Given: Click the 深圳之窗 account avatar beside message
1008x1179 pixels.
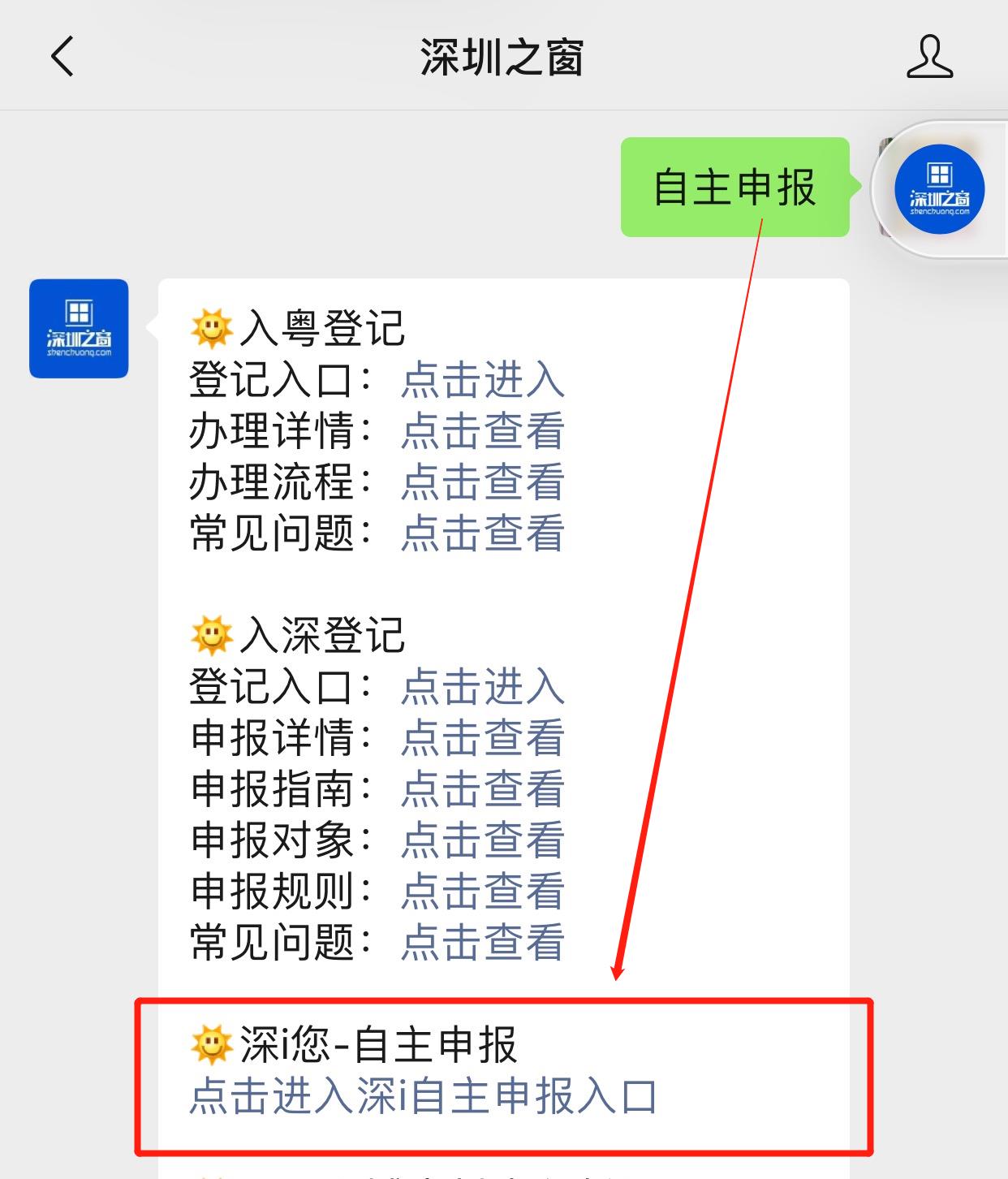Looking at the screenshot, I should click(78, 329).
